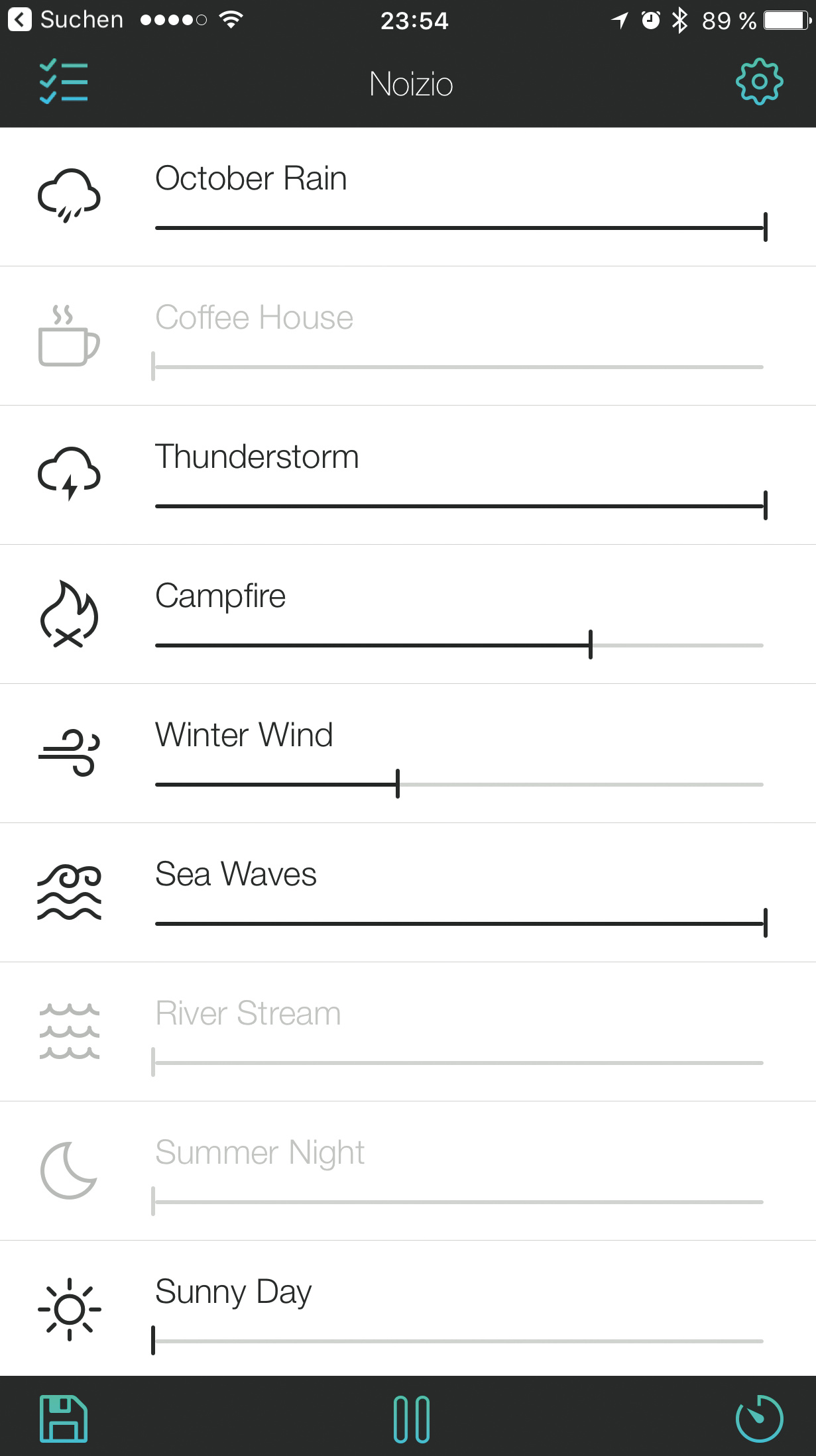This screenshot has width=816, height=1456.
Task: Open the sleep timer
Action: 759,1418
